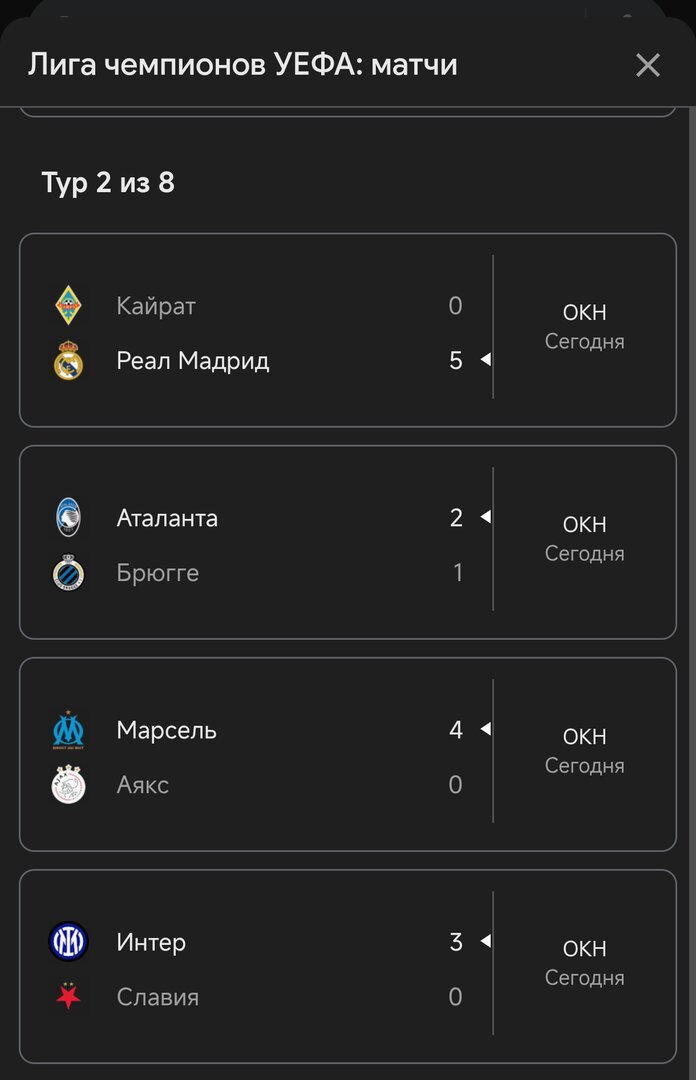Screen dimensions: 696x1080
Task: Close the UEFA Champions League matches panel
Action: [x=648, y=66]
